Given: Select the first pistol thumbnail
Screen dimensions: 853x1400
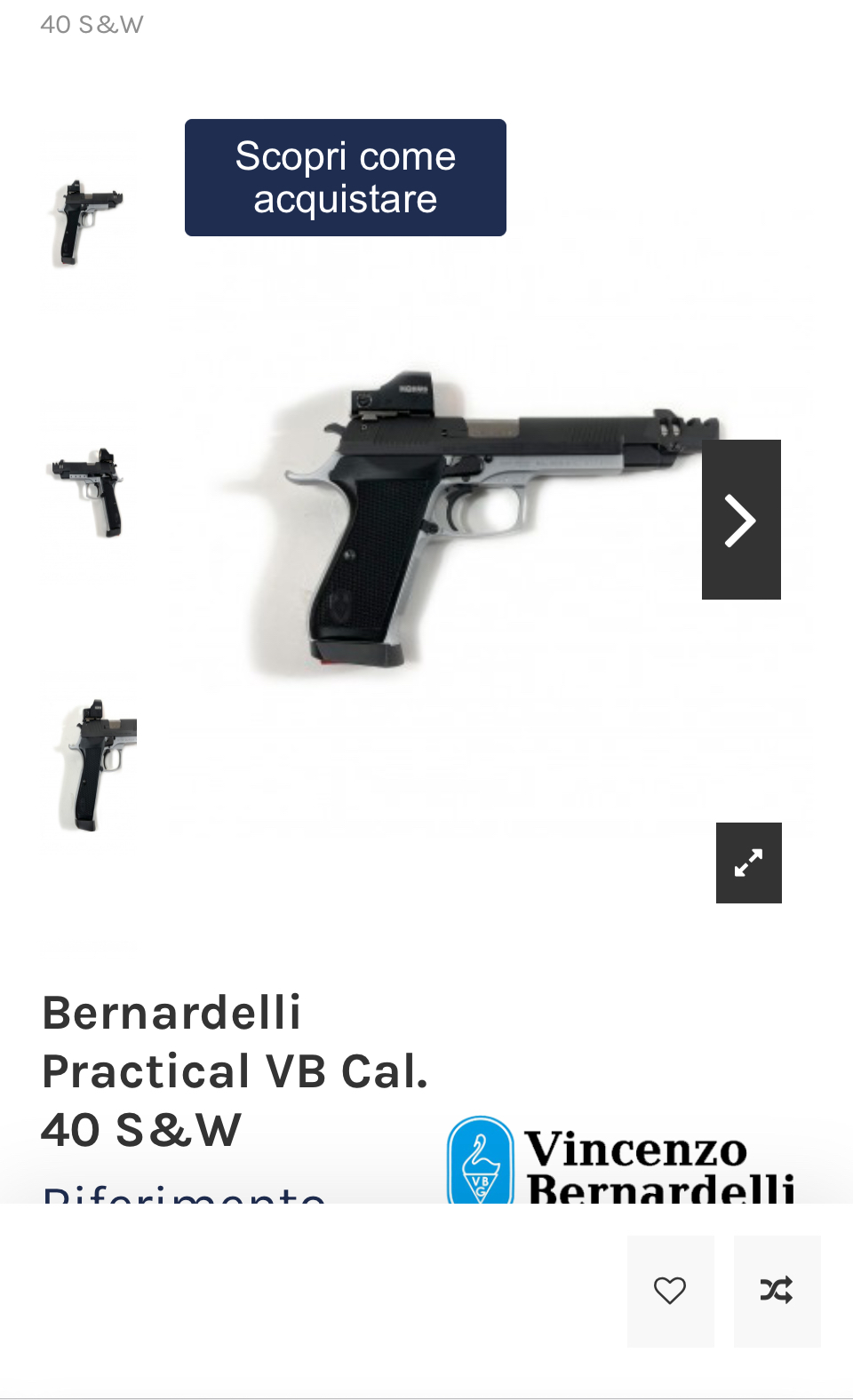Looking at the screenshot, I should pyautogui.click(x=89, y=223).
